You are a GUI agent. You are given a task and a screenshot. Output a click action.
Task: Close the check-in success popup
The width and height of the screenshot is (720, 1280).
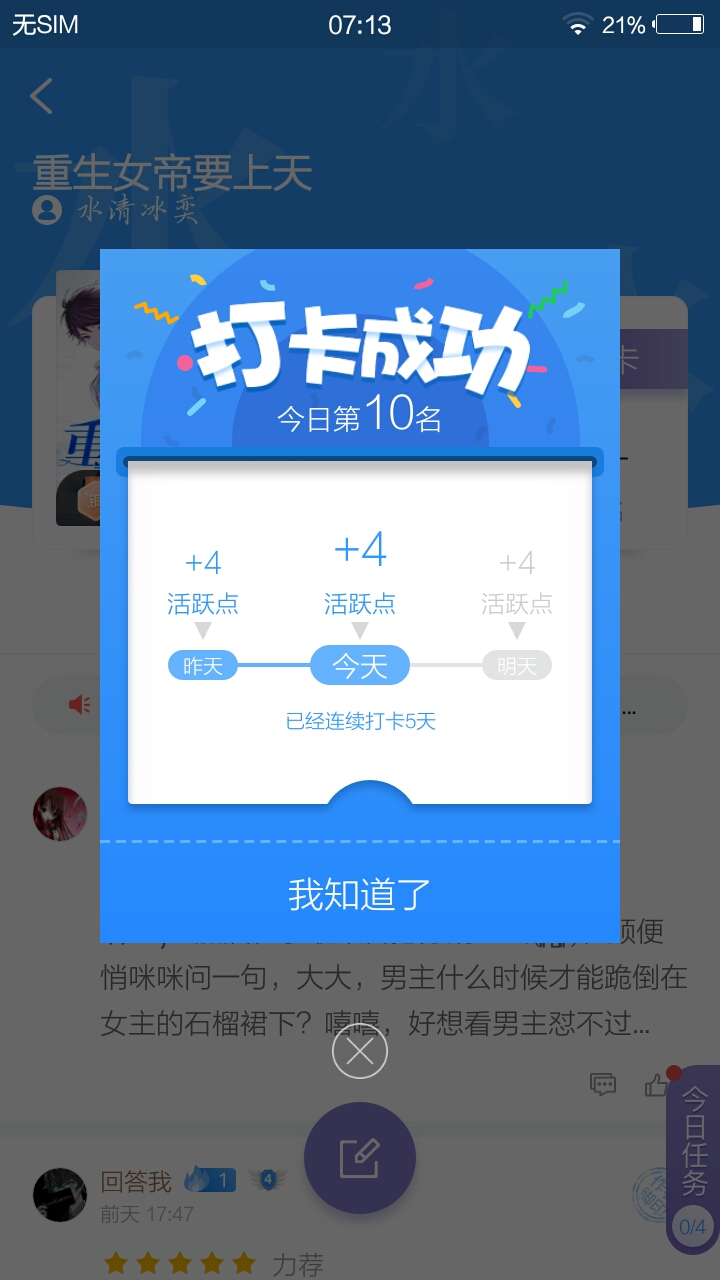pos(360,1051)
